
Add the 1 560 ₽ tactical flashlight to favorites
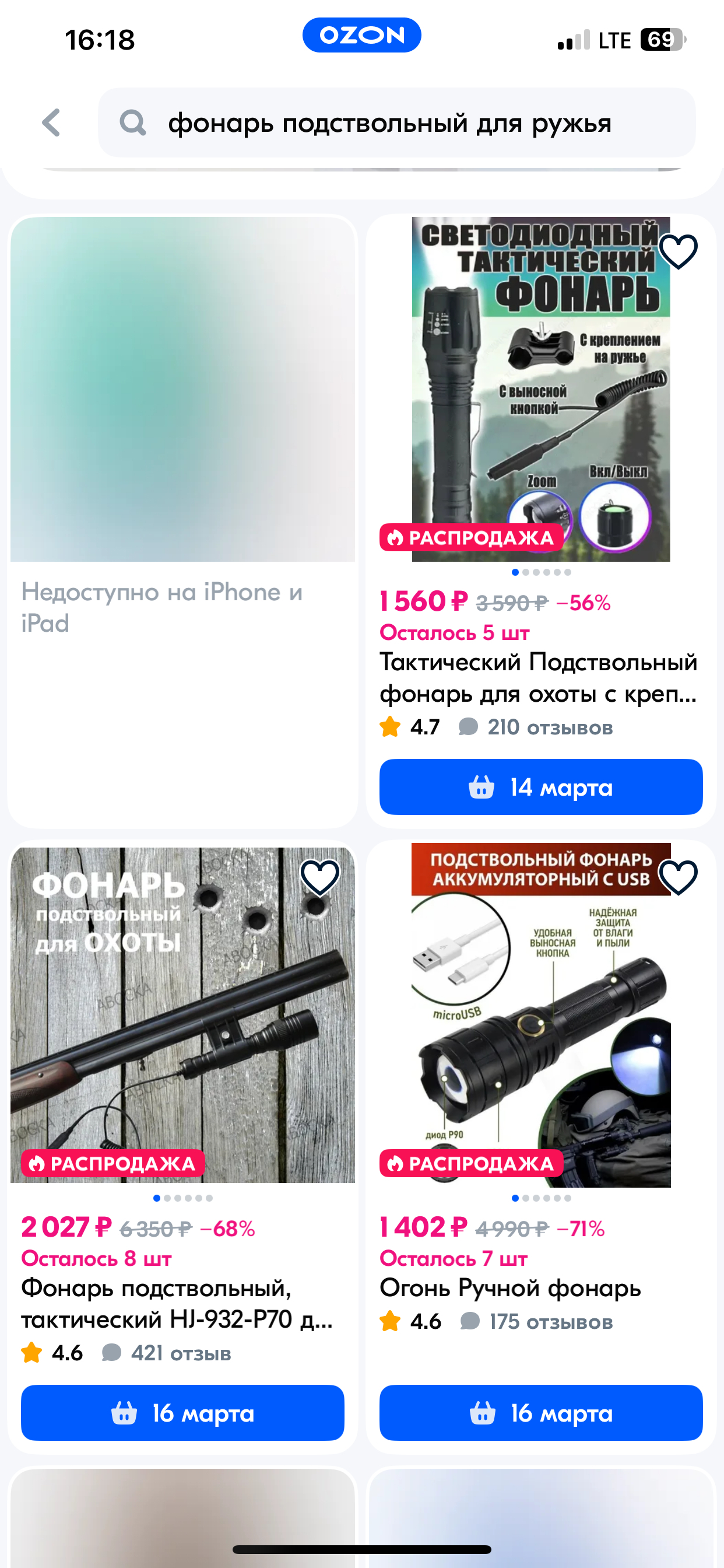coord(678,251)
